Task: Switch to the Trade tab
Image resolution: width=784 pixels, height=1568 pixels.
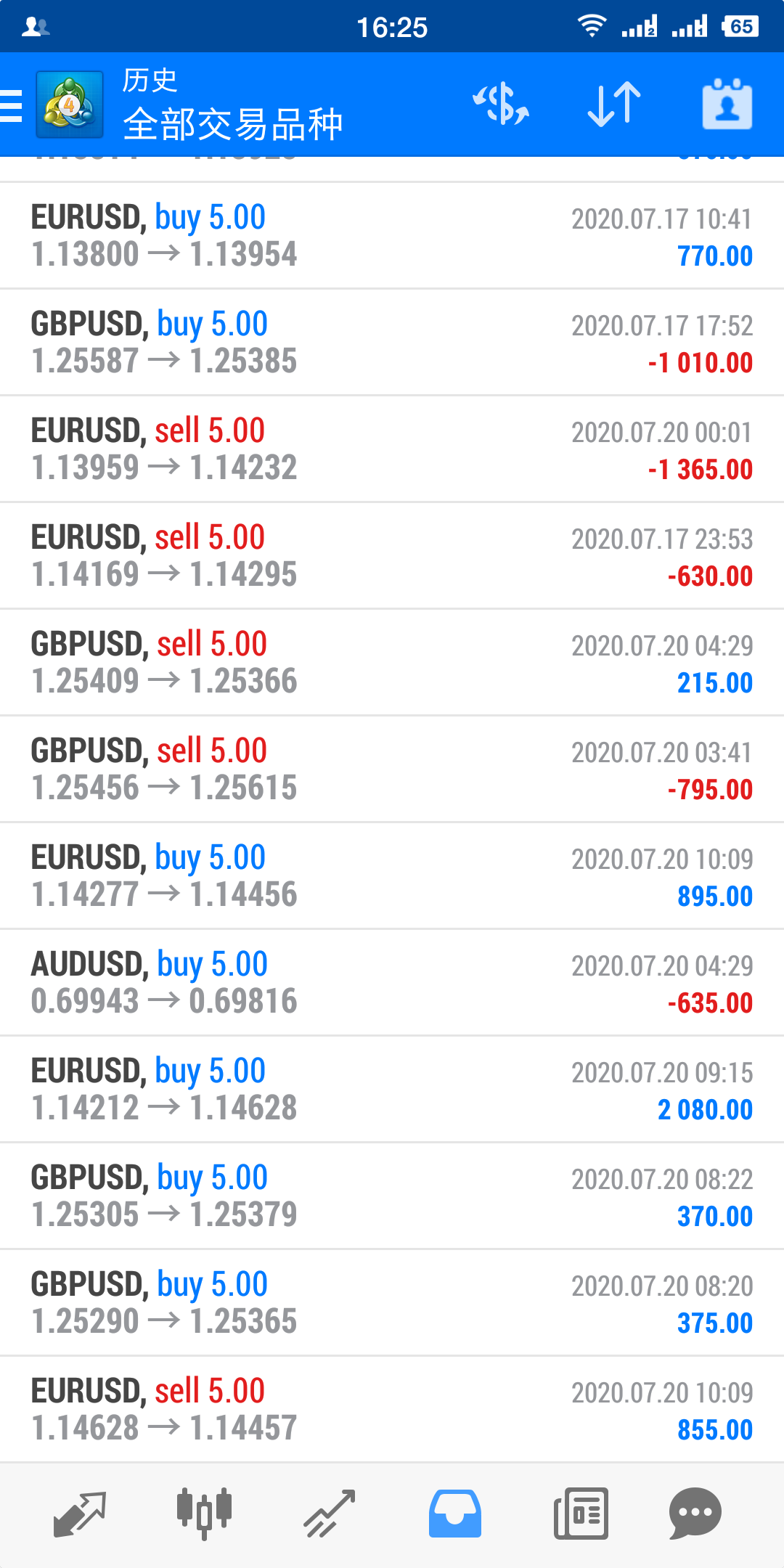Action: (x=330, y=1514)
